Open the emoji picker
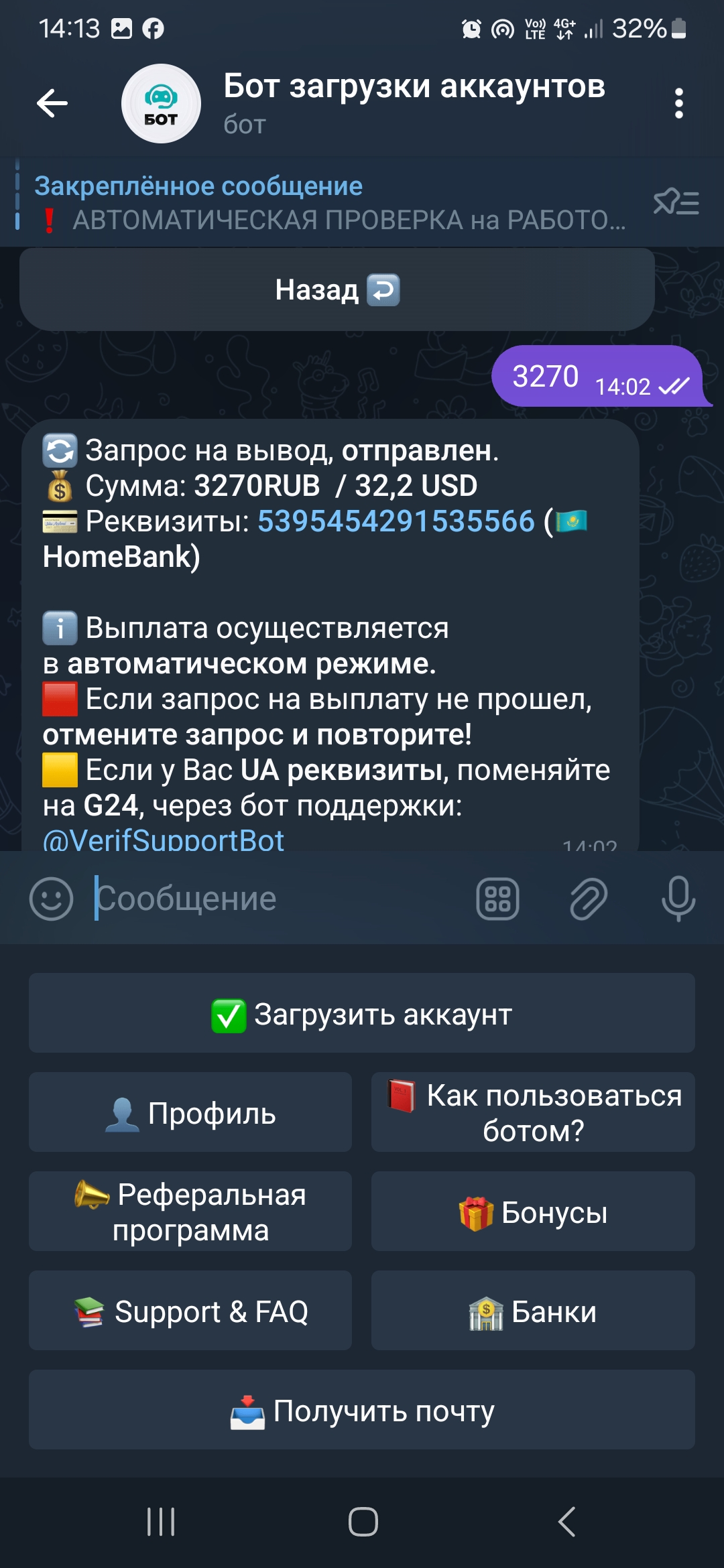This screenshot has width=724, height=1568. click(x=51, y=899)
